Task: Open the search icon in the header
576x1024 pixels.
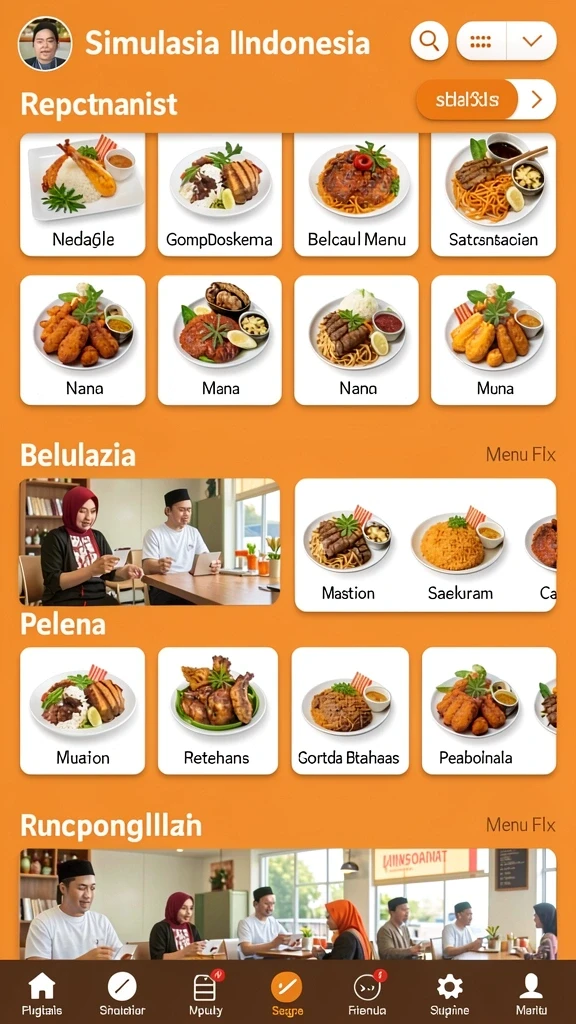Action: [x=429, y=41]
